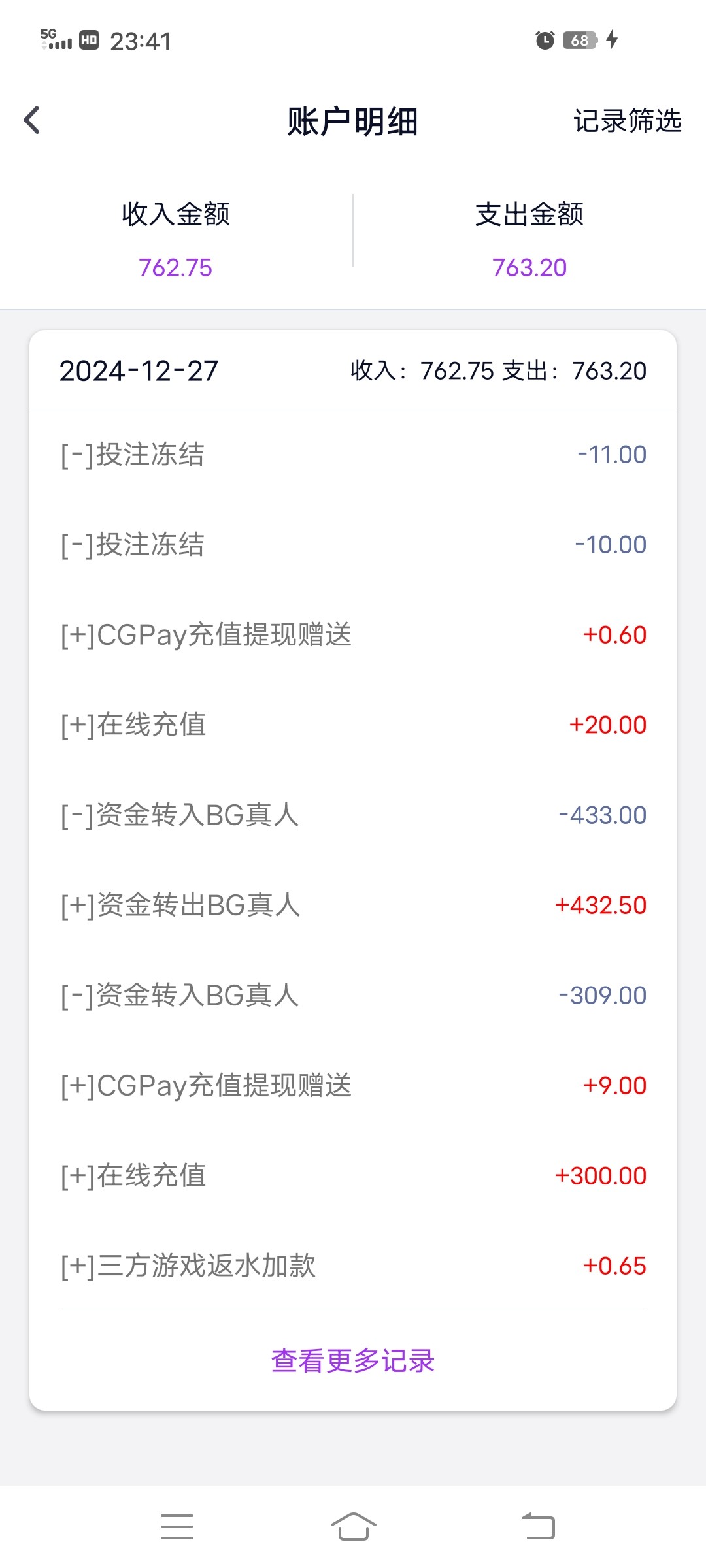
Task: Go back using the top-left arrow
Action: pyautogui.click(x=31, y=120)
